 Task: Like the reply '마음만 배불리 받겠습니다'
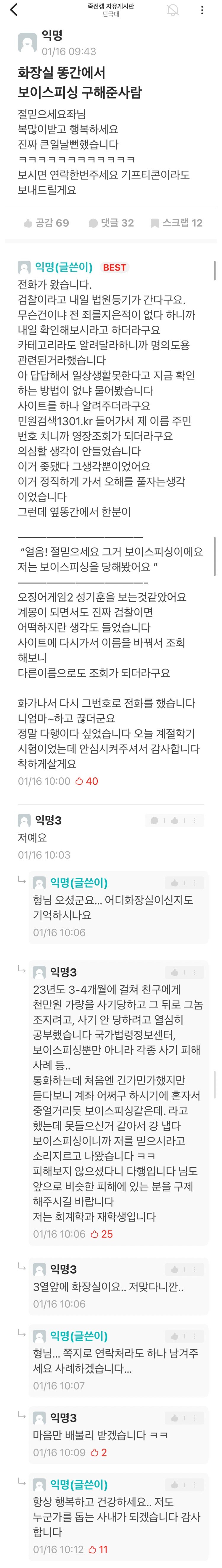pyautogui.click(x=175, y=1418)
